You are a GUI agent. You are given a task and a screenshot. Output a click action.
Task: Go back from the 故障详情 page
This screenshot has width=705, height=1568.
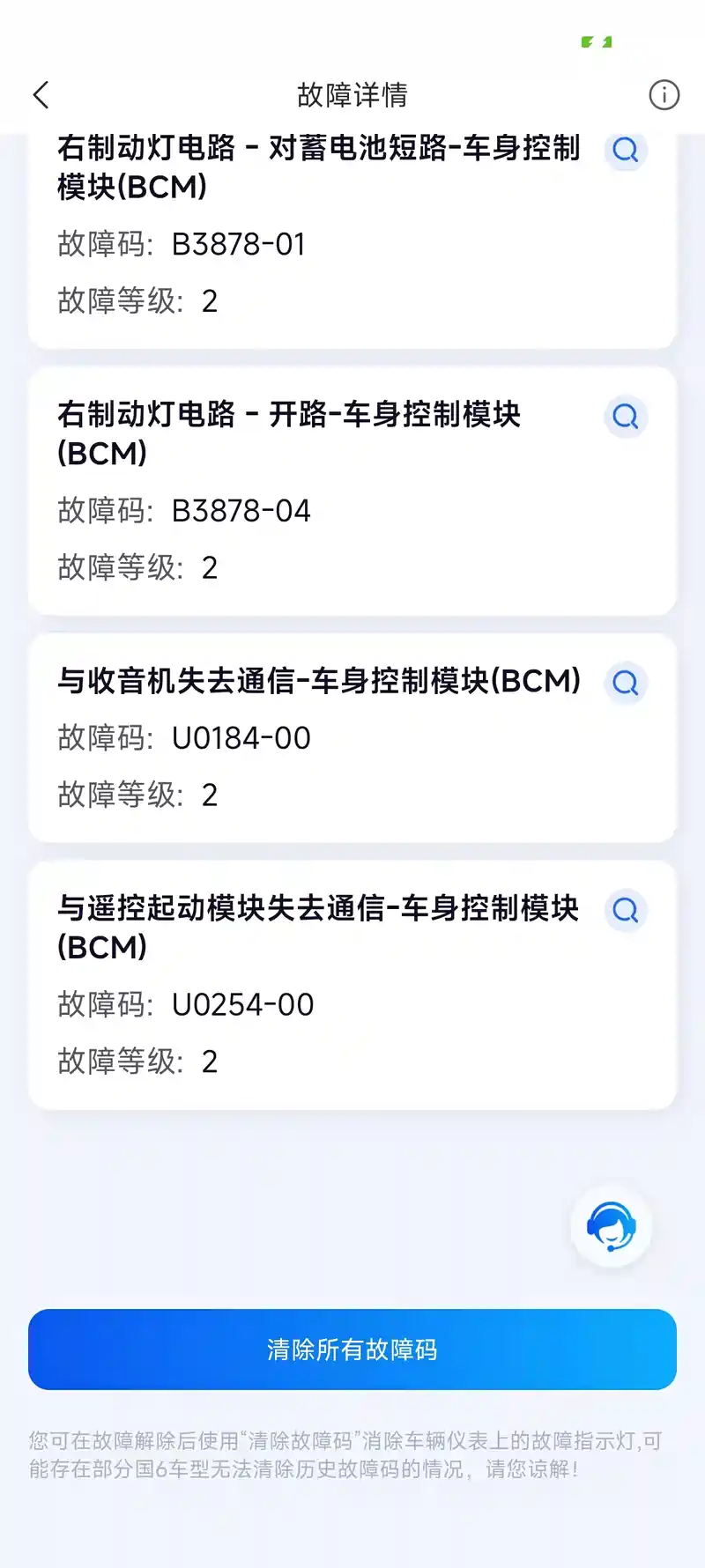tap(41, 95)
